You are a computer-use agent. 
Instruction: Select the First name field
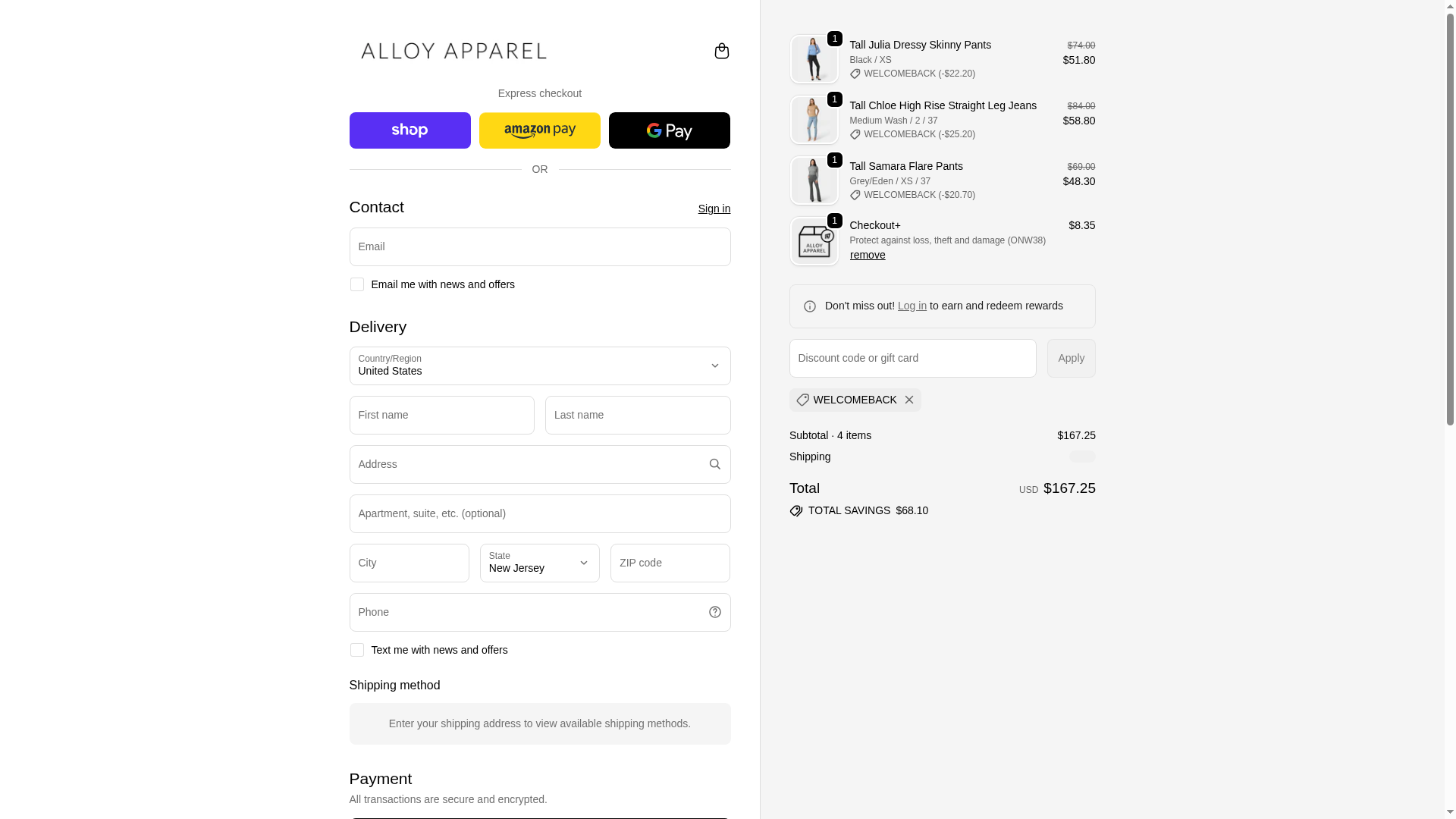coord(441,416)
